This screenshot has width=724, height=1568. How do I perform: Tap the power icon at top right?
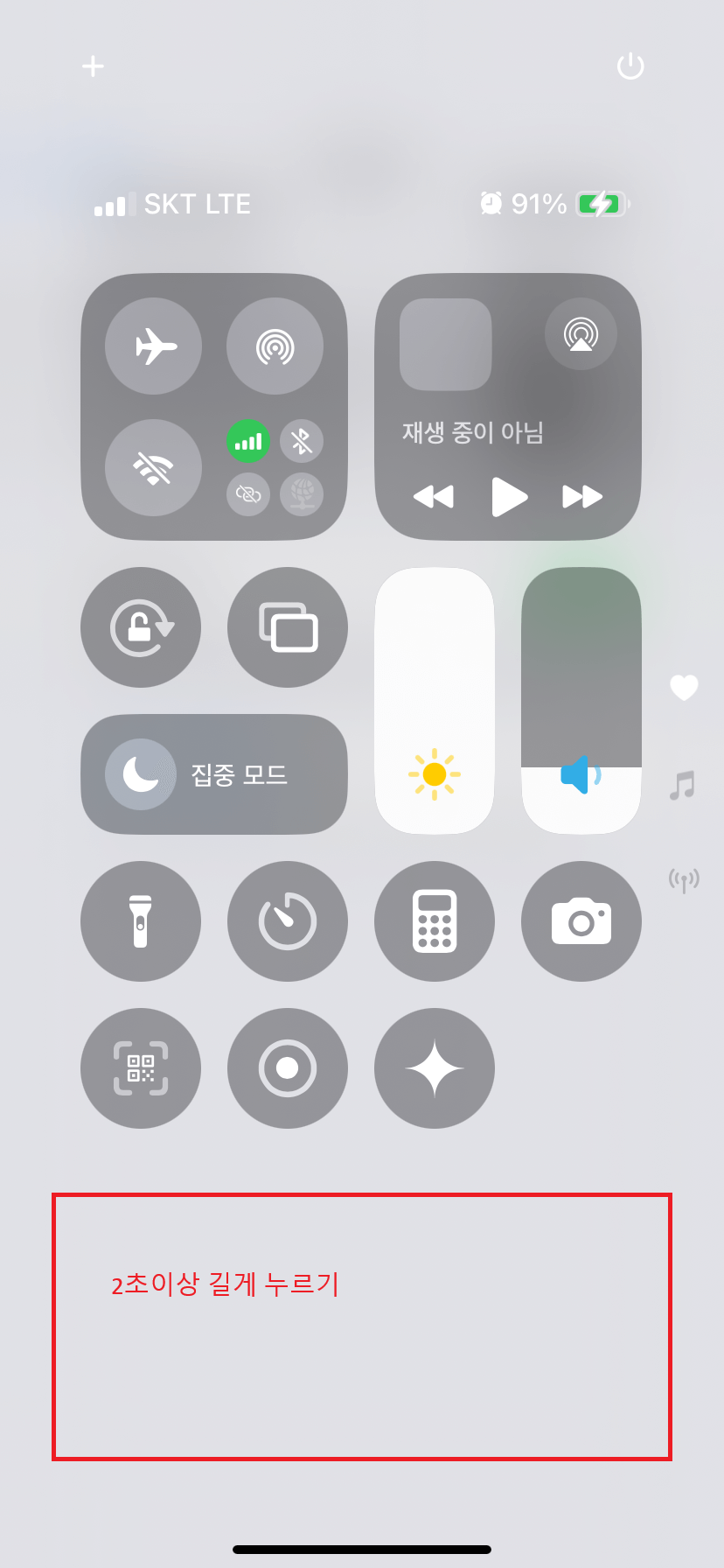pos(630,66)
